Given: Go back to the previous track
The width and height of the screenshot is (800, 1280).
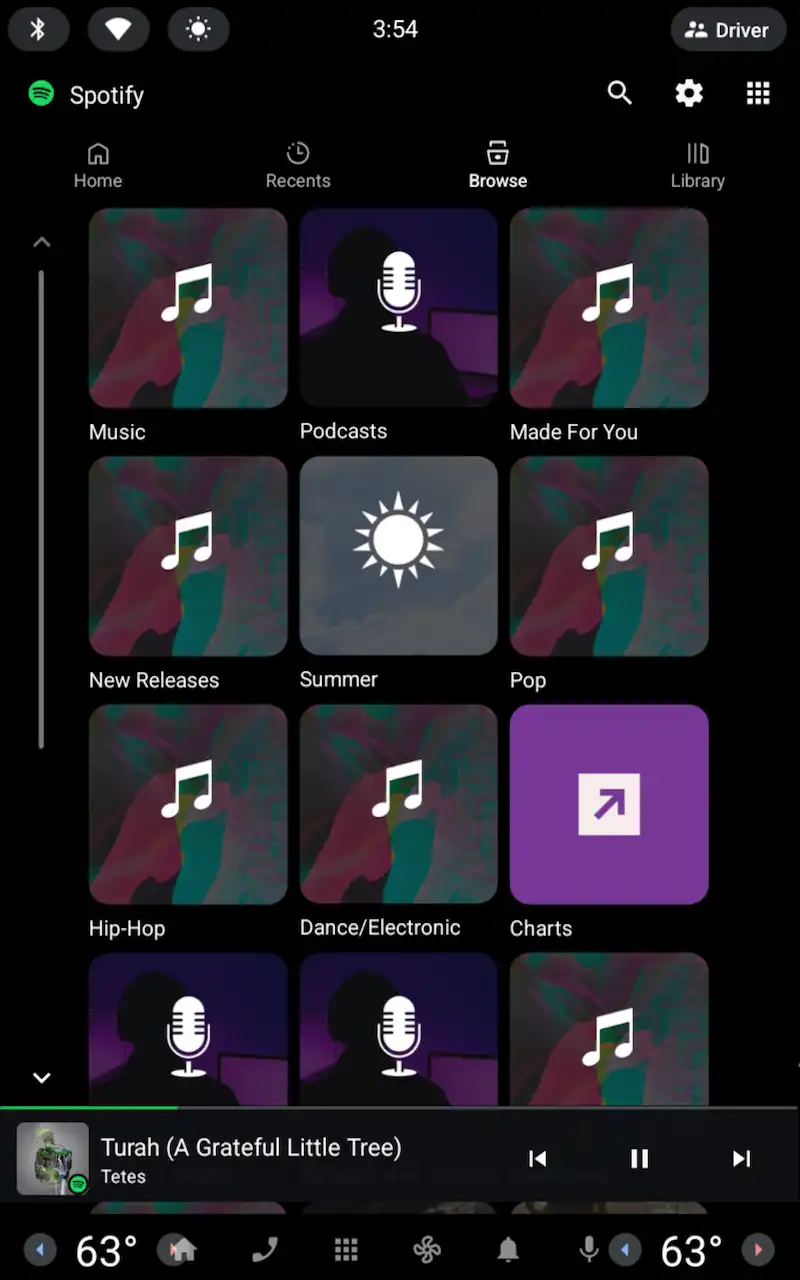Looking at the screenshot, I should [x=538, y=1158].
